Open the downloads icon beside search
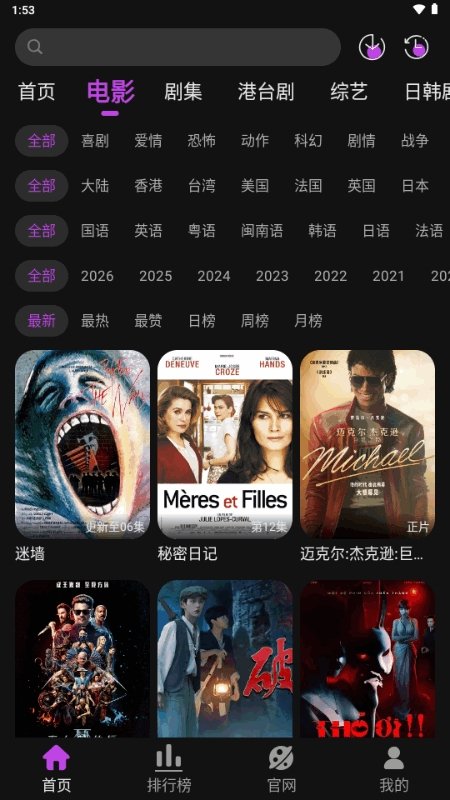This screenshot has width=450, height=800. [x=372, y=47]
